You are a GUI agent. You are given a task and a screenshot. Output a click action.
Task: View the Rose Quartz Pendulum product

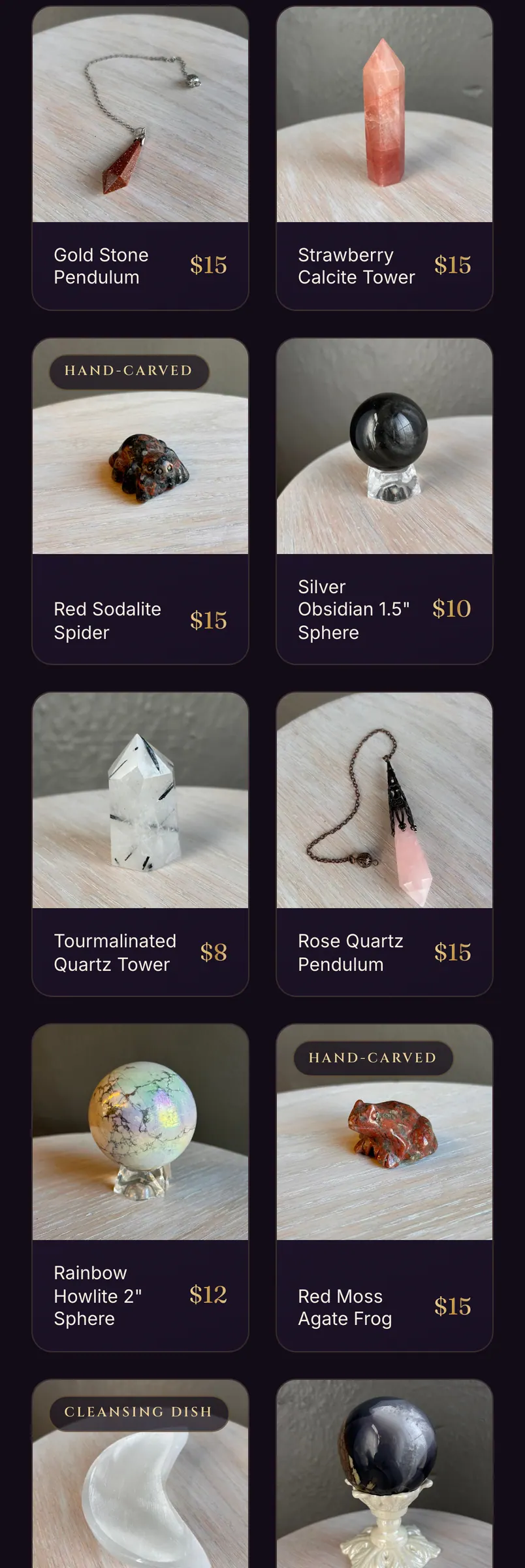click(x=385, y=844)
